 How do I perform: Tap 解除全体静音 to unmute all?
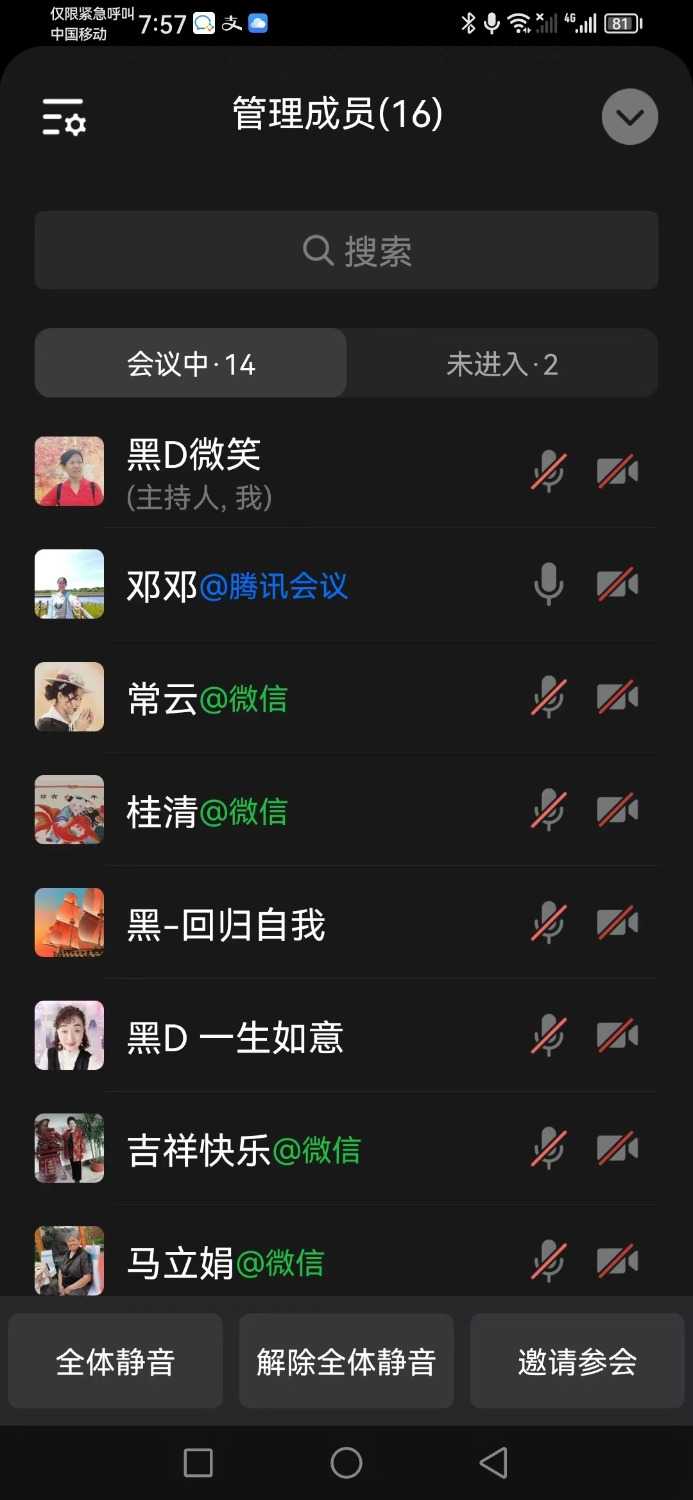click(x=346, y=1361)
